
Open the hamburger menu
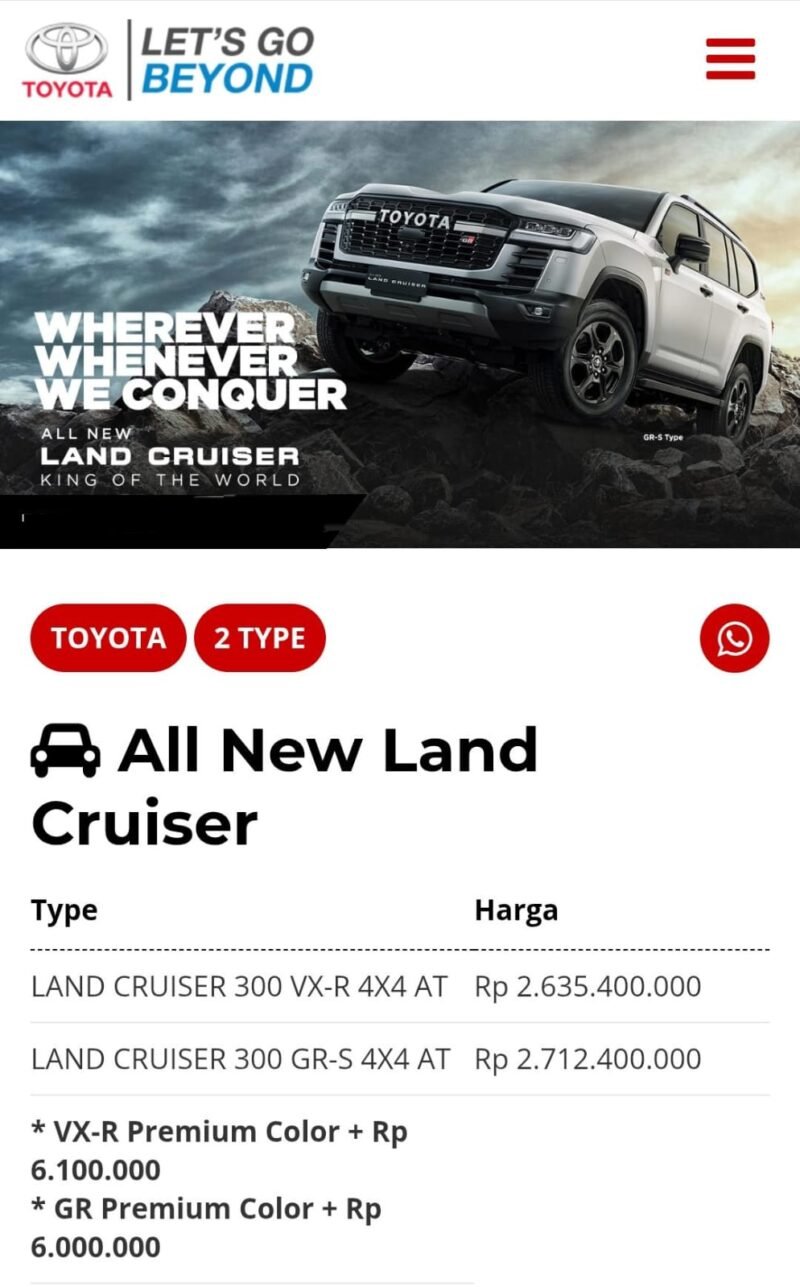[730, 58]
